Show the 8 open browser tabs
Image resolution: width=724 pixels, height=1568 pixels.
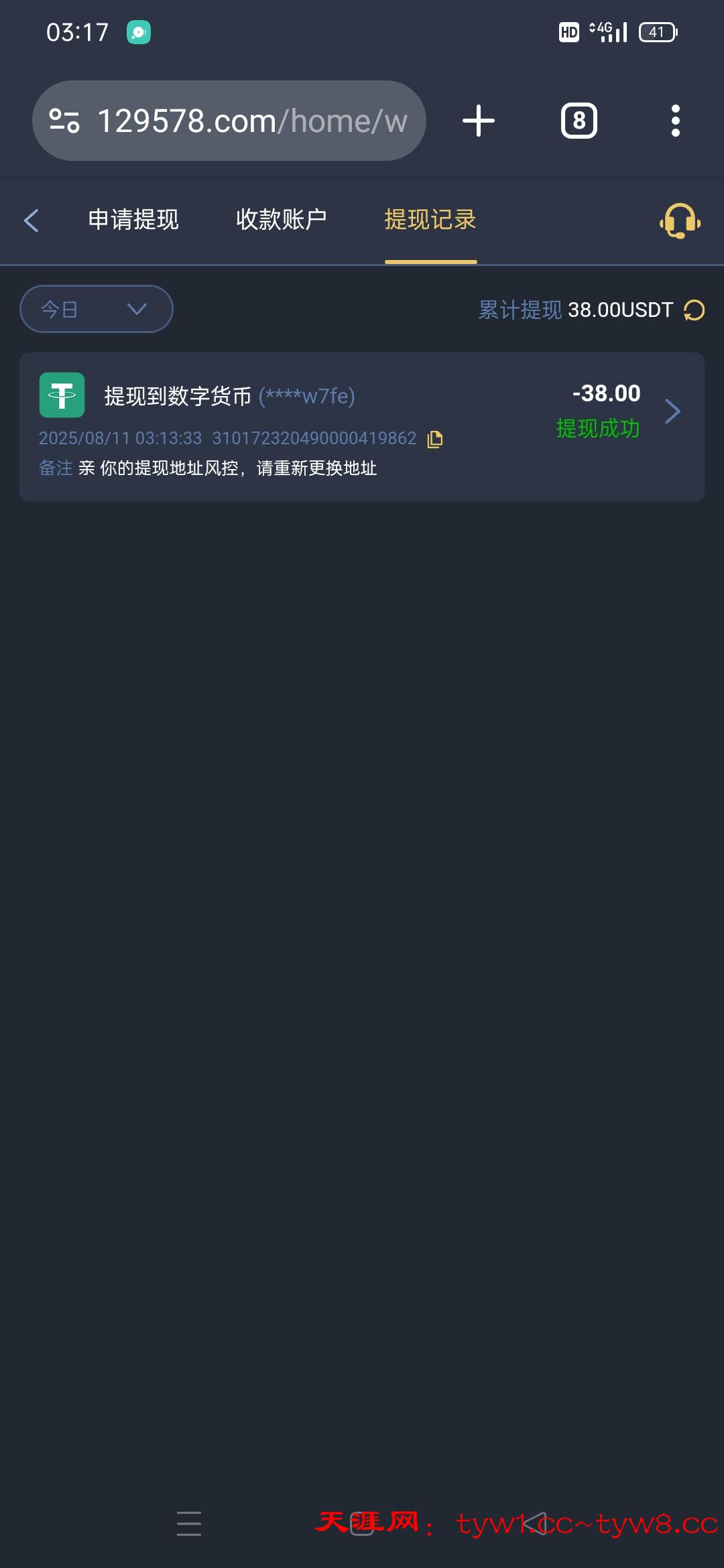[x=579, y=121]
